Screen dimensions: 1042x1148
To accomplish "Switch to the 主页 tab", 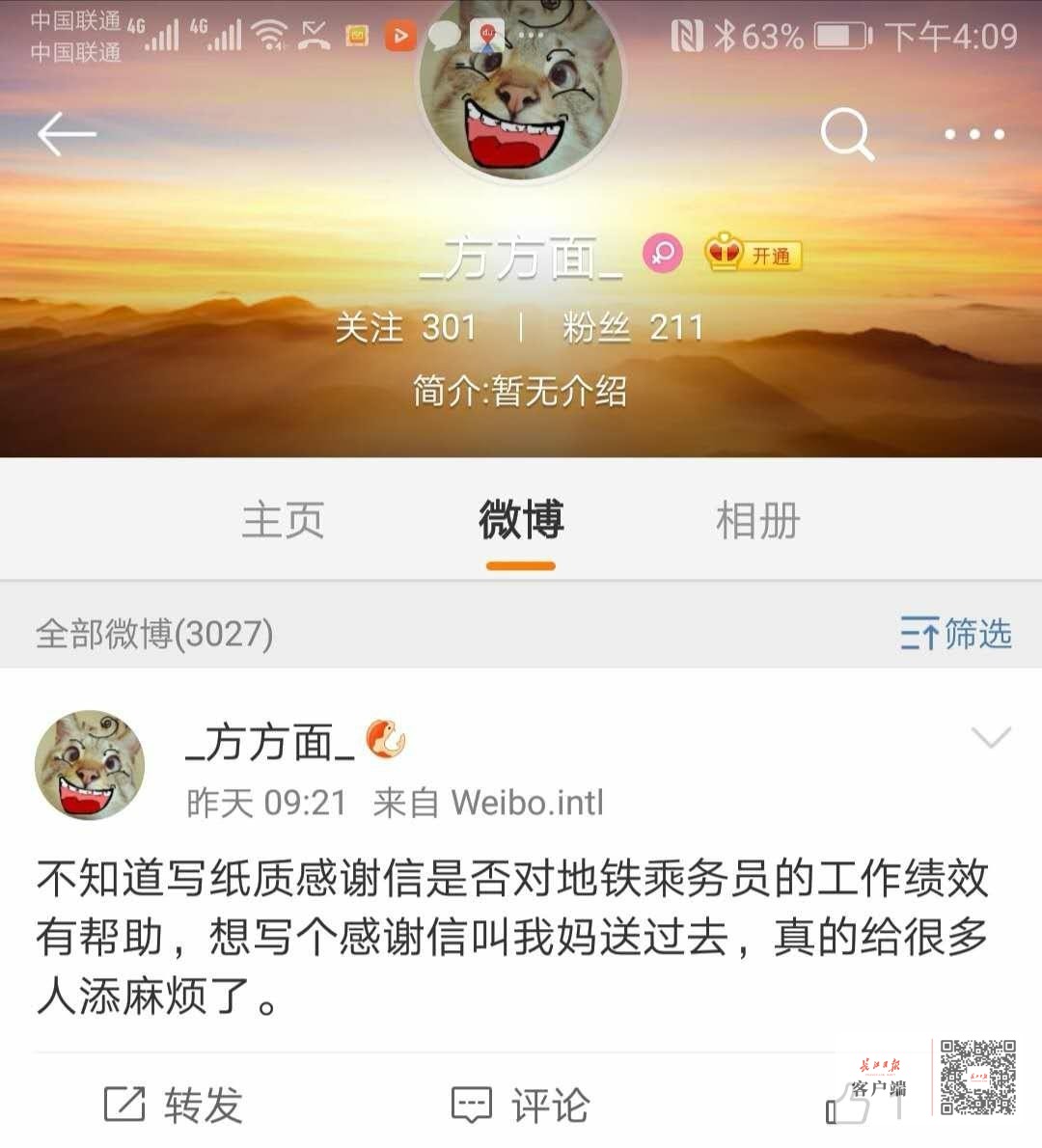I will 283,521.
